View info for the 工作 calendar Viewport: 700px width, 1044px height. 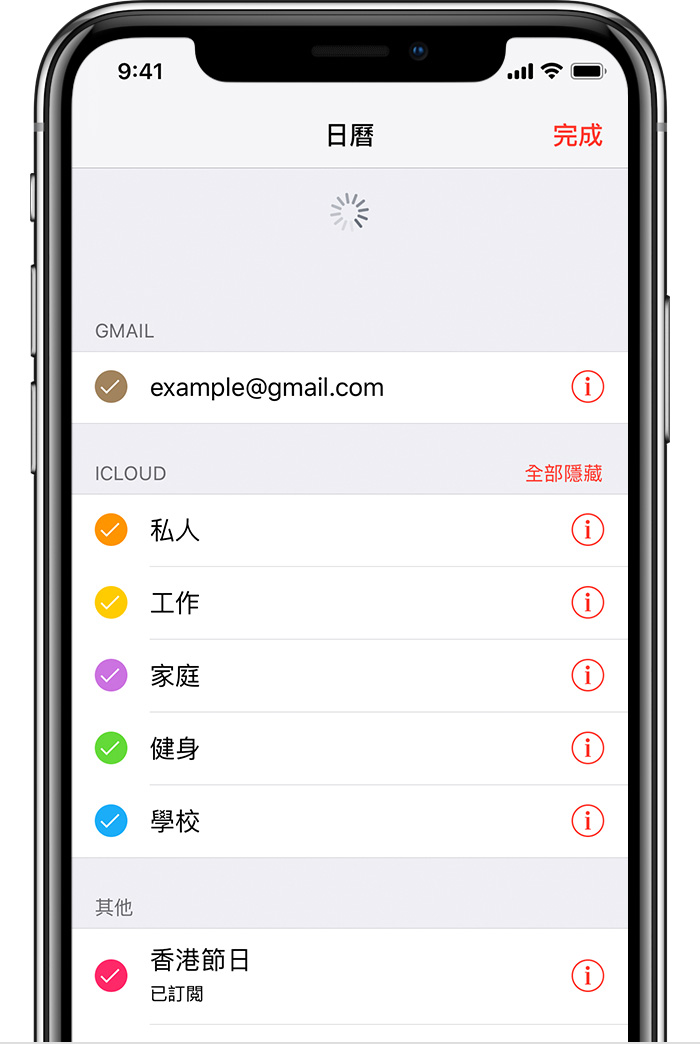[587, 603]
